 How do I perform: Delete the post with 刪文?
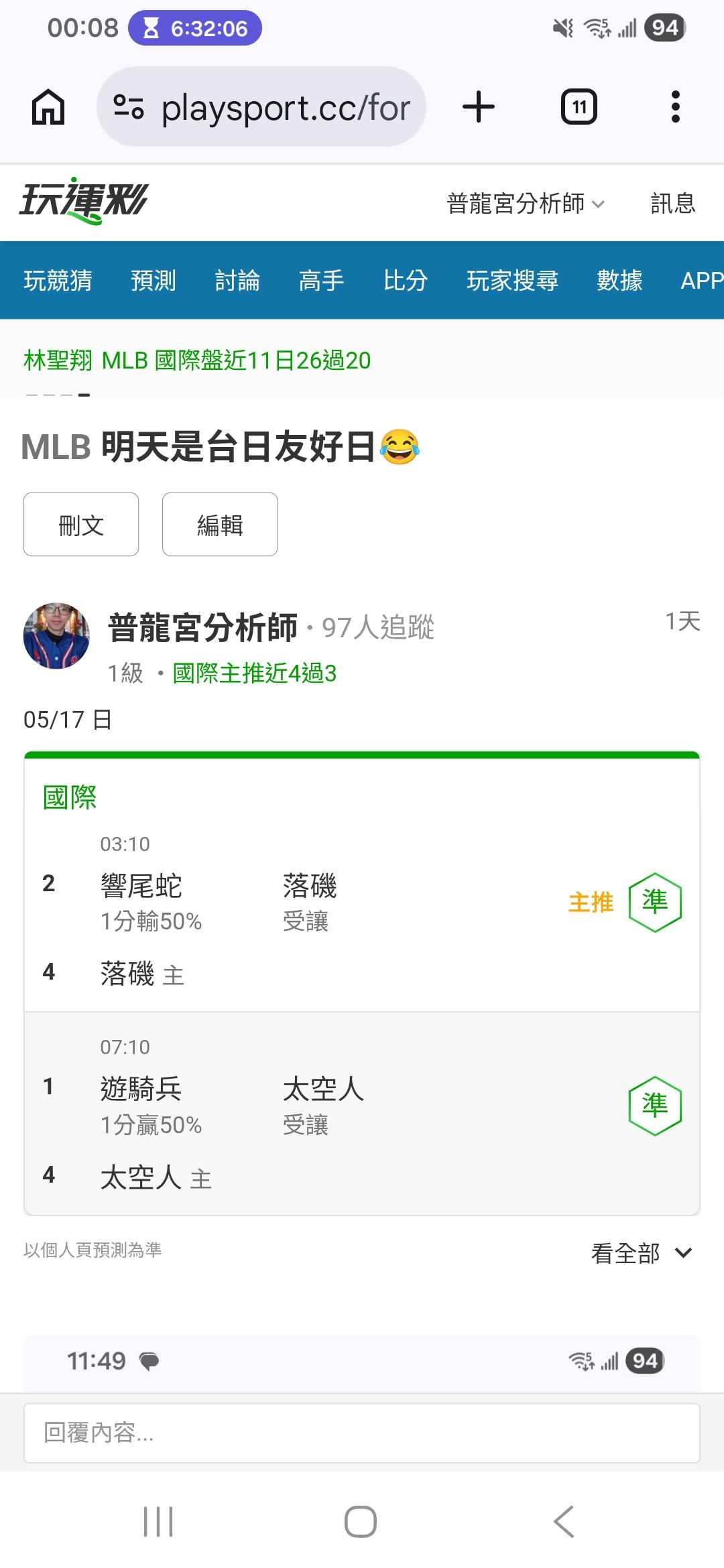(81, 525)
